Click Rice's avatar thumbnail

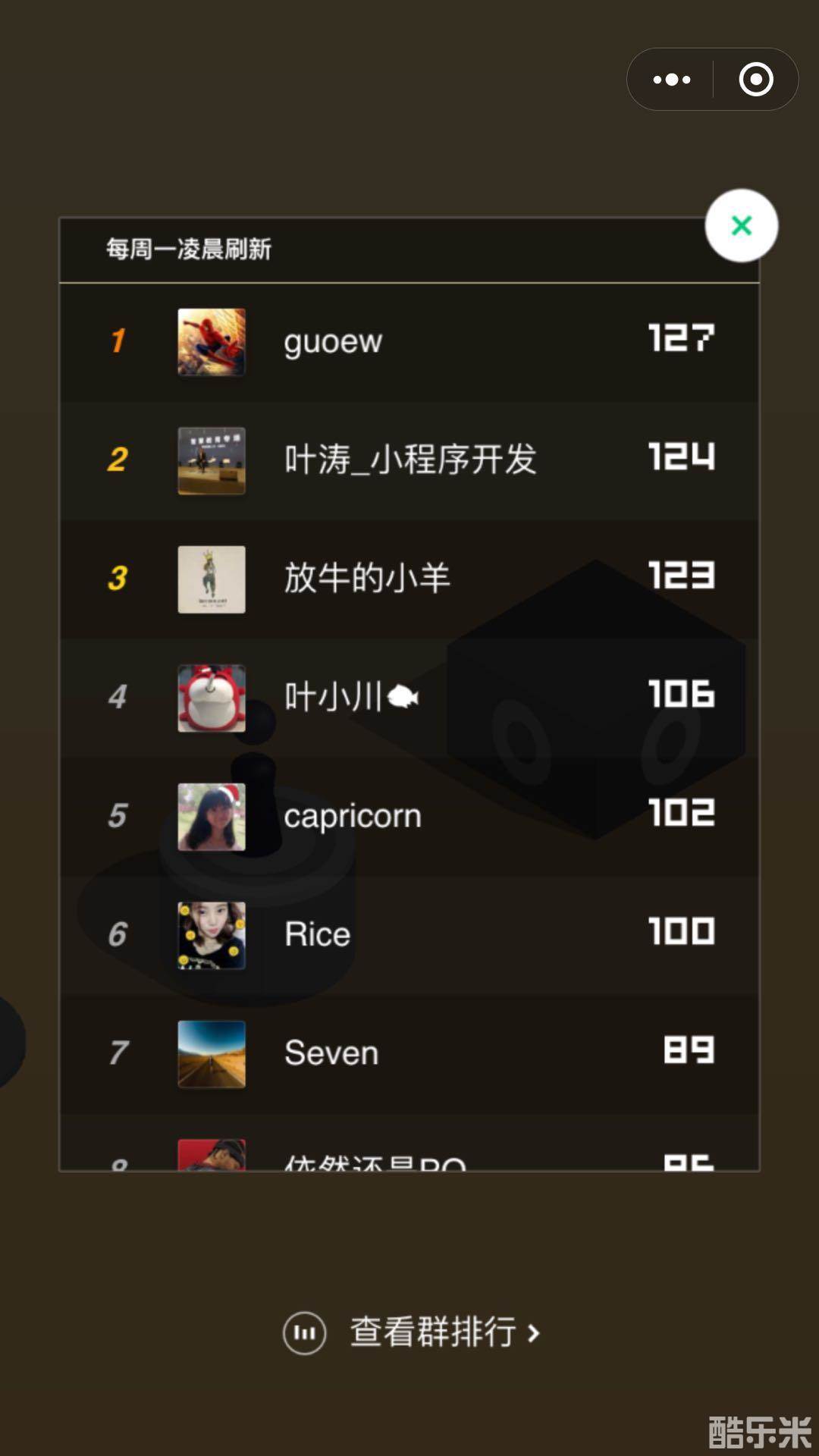(211, 936)
